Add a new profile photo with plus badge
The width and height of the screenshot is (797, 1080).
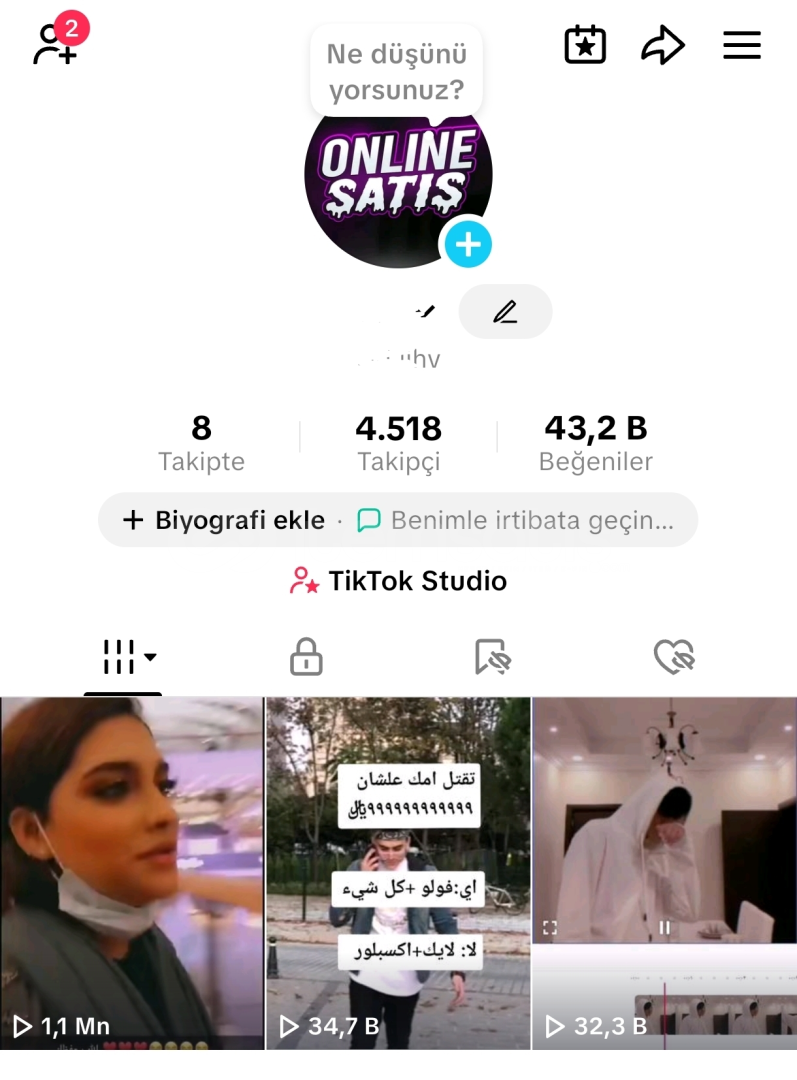(x=468, y=244)
